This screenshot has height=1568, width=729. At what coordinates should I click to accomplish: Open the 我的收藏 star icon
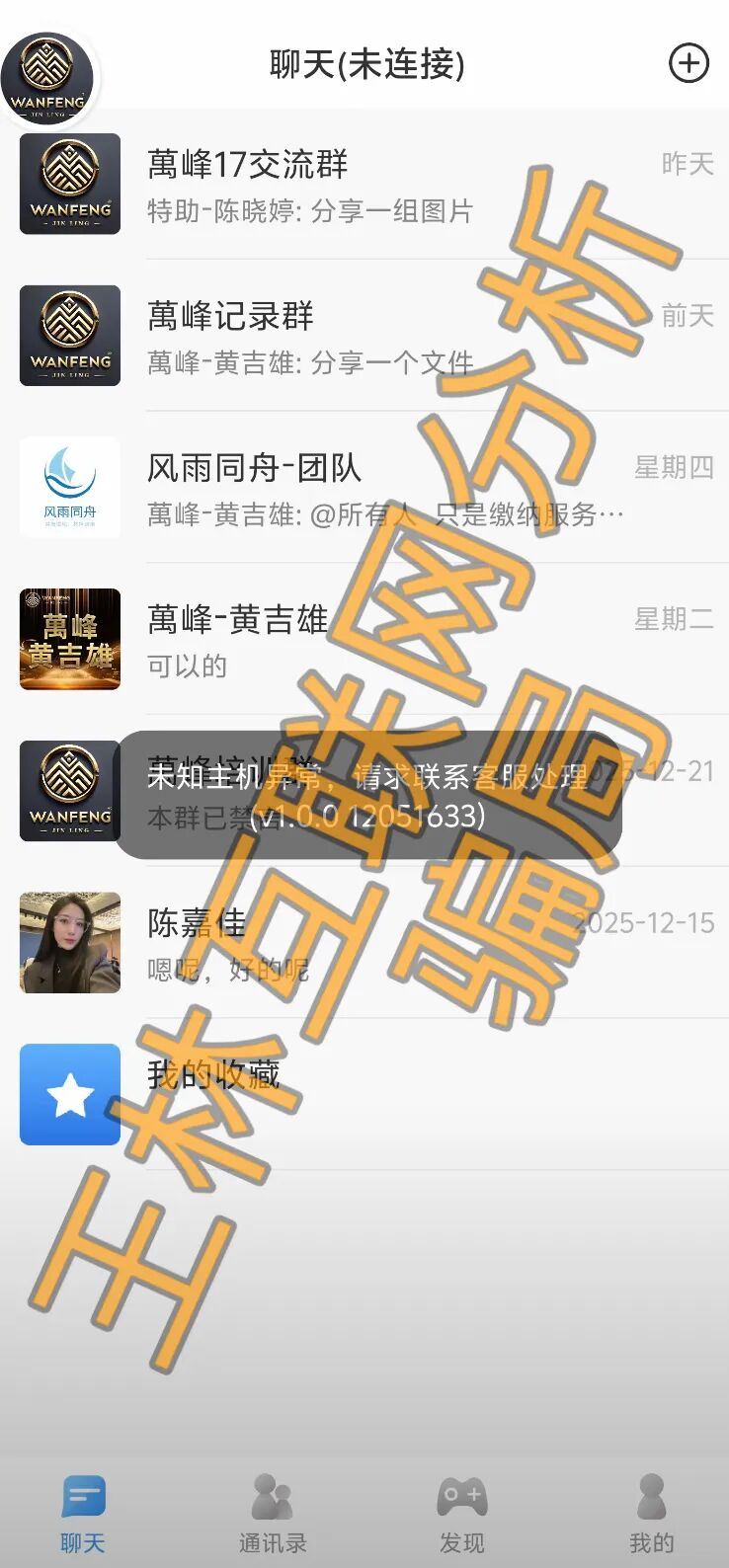69,1094
